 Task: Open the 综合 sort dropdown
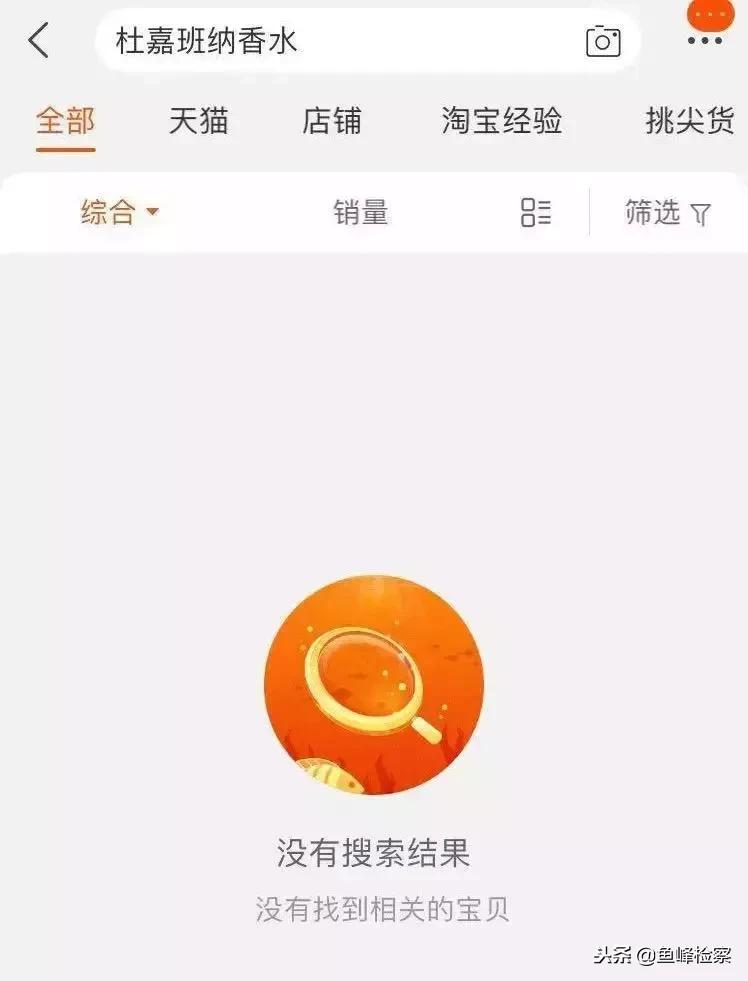114,211
